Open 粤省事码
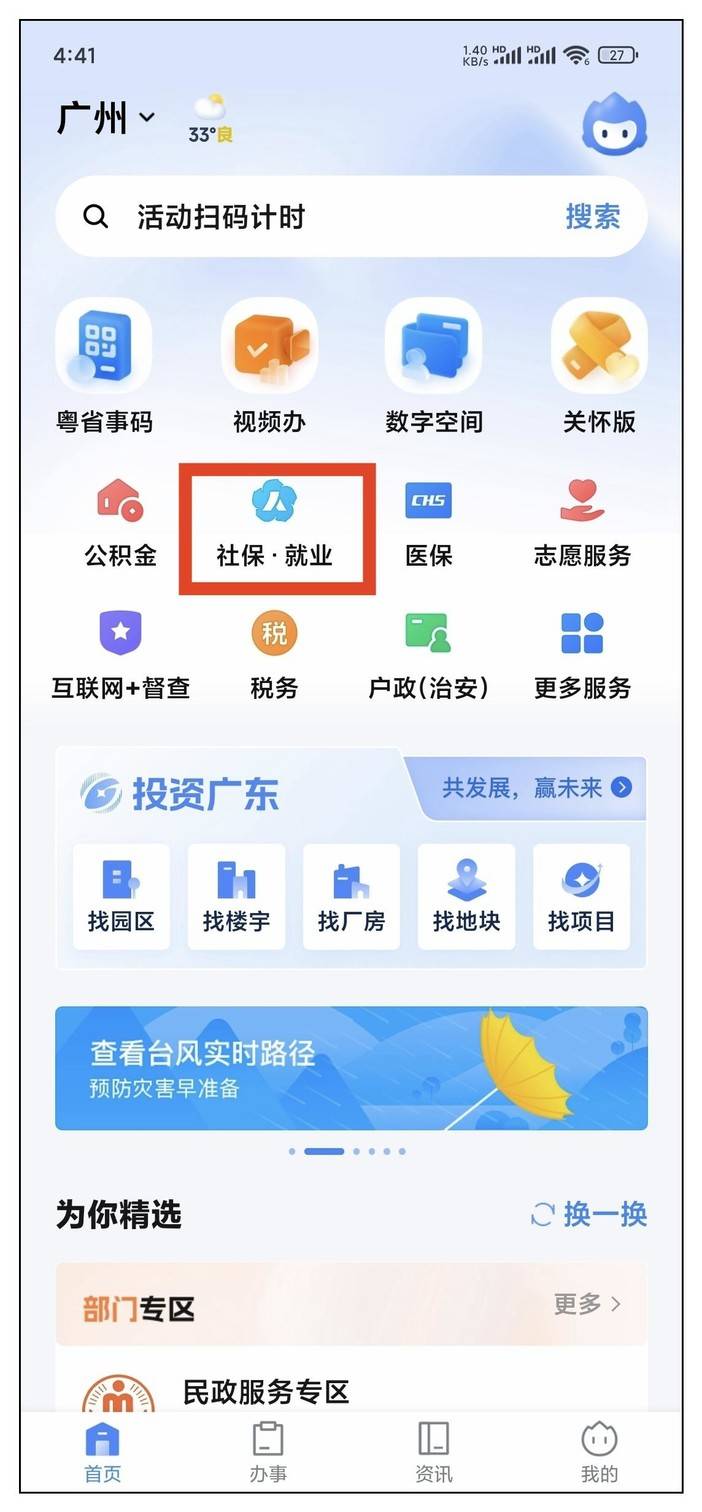The width and height of the screenshot is (702, 1512). click(x=104, y=367)
